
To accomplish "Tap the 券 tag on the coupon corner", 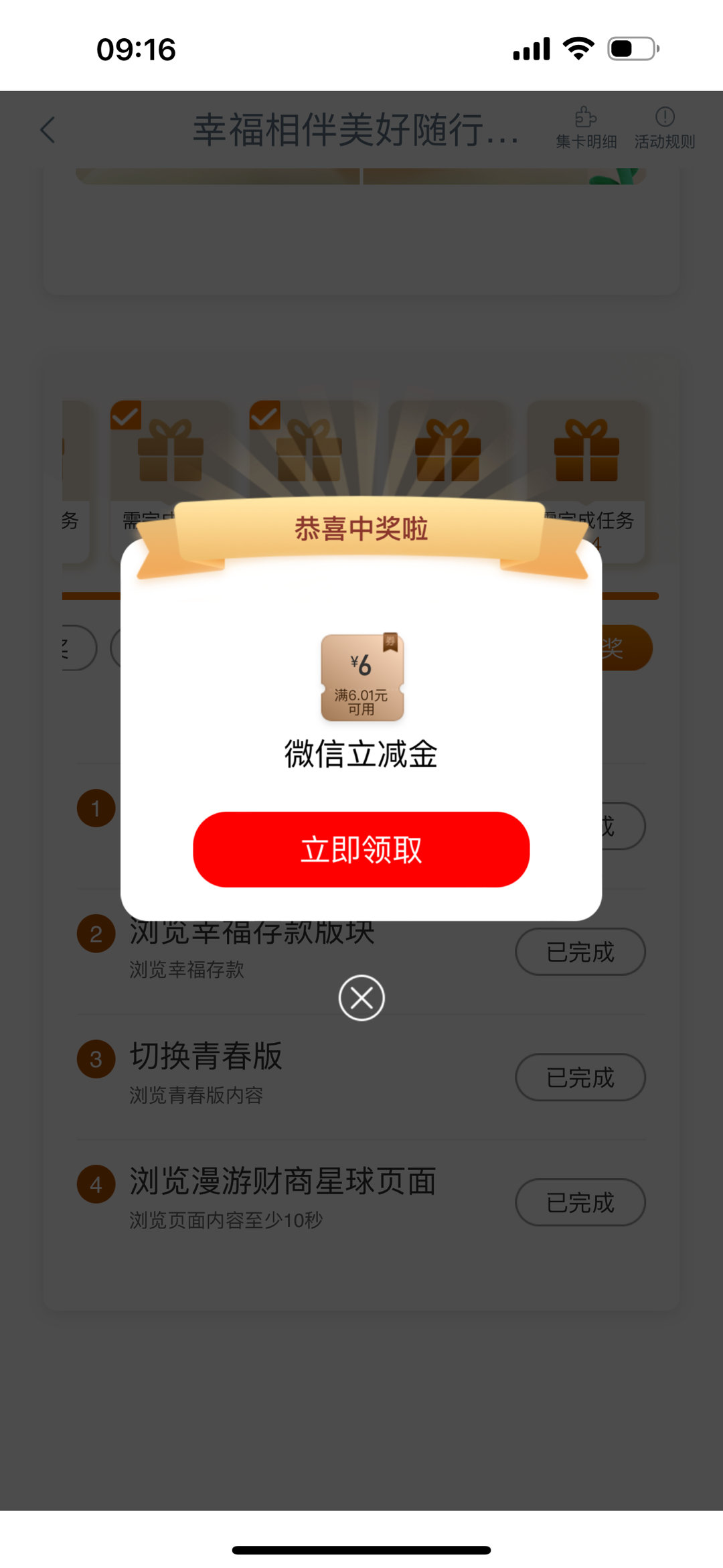I will click(x=390, y=642).
